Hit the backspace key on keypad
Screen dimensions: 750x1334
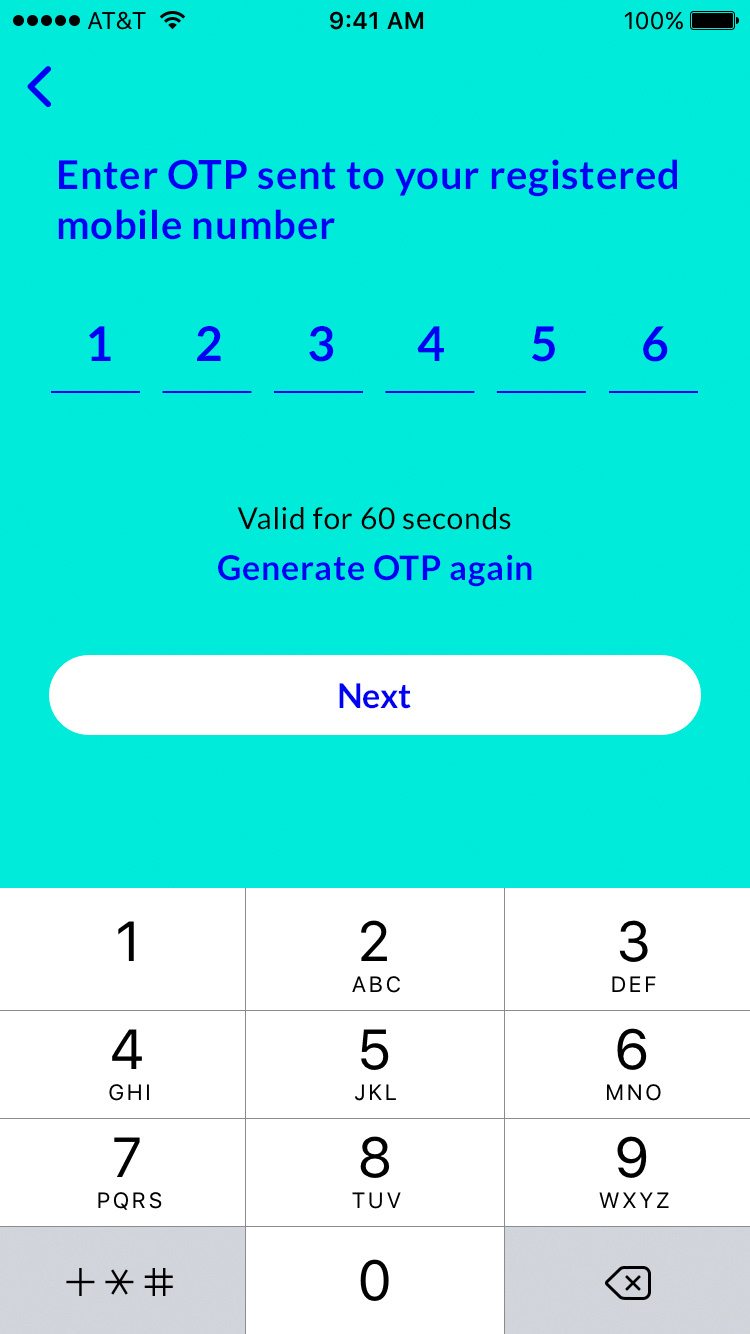tap(628, 1282)
